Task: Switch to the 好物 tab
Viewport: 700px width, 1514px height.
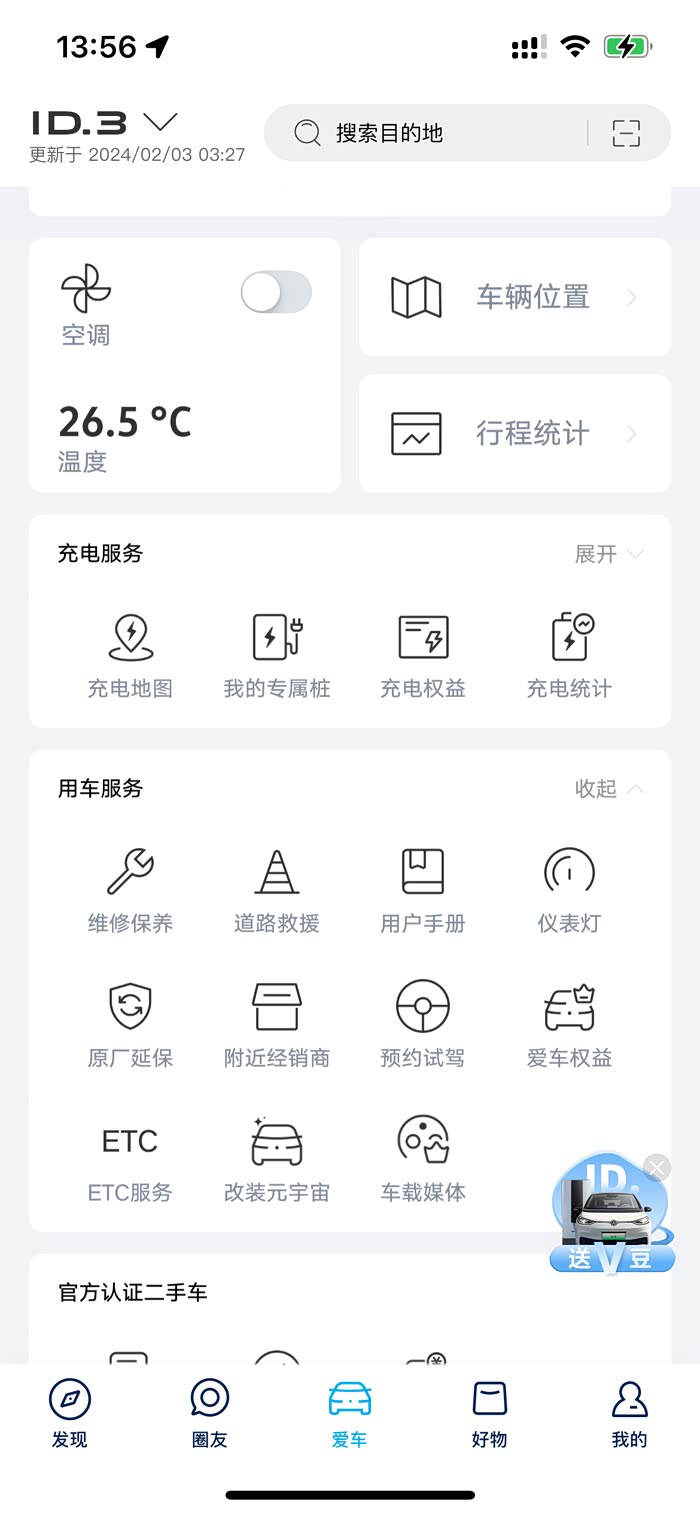Action: (x=490, y=1413)
